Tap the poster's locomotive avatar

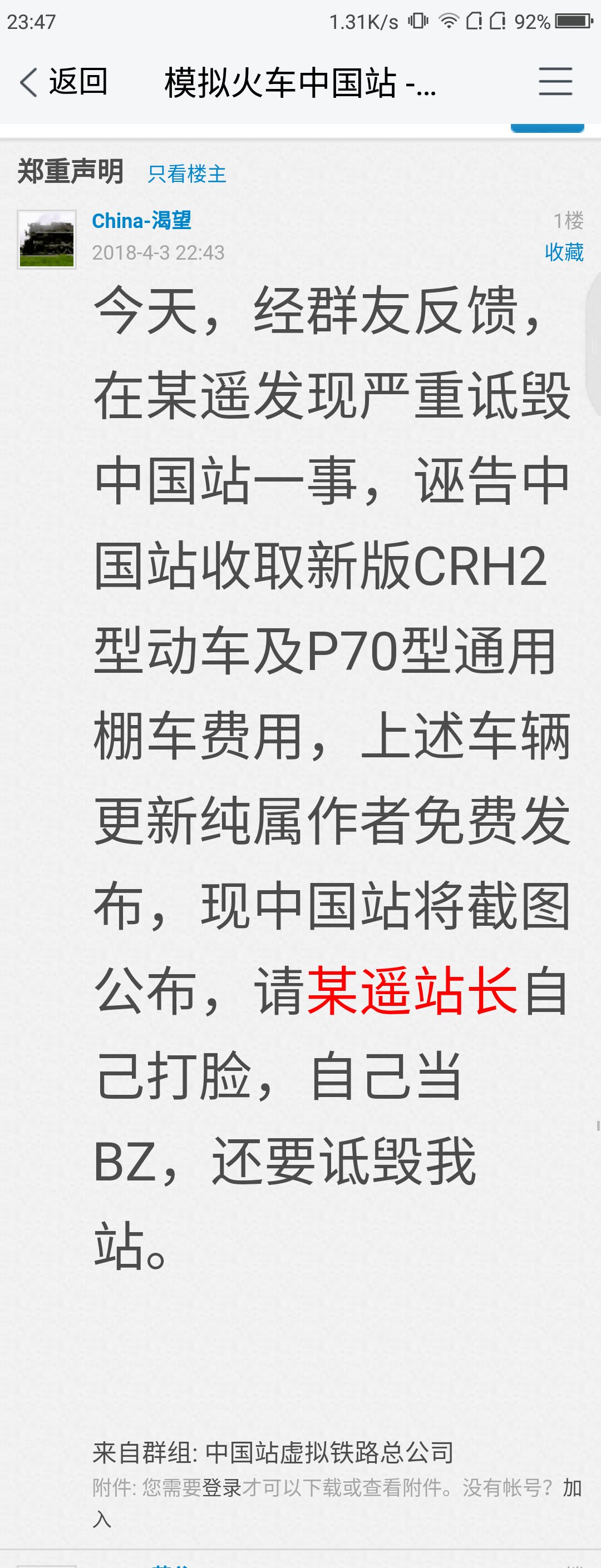46,239
